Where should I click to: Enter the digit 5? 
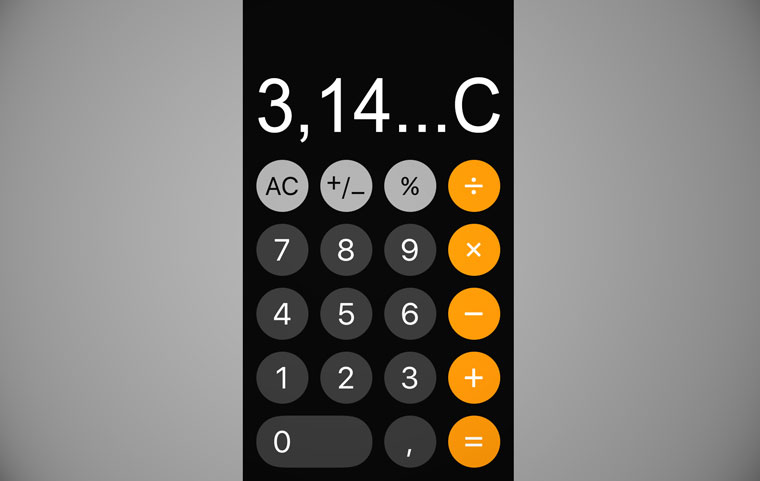coord(346,314)
